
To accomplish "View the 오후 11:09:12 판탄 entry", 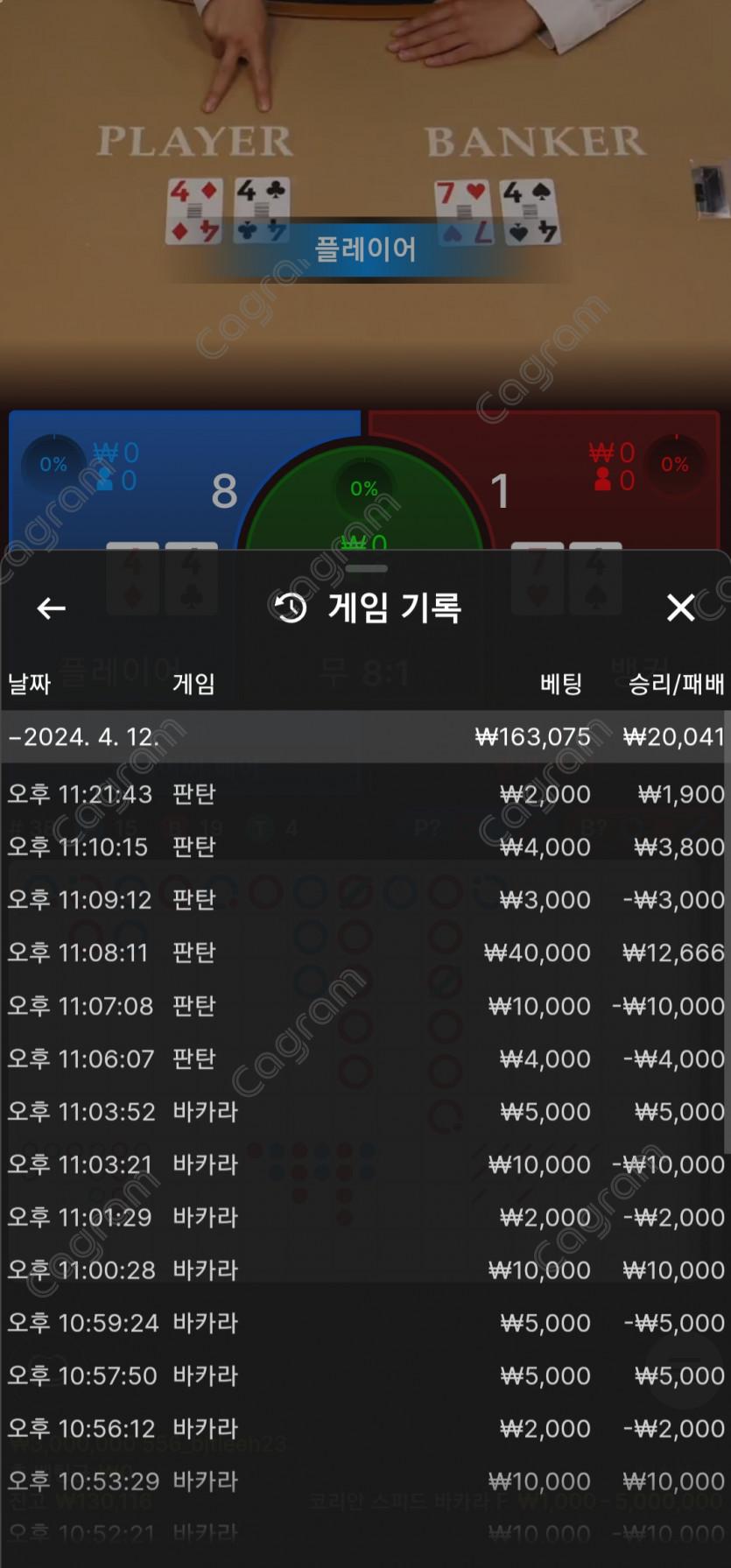I will 364,900.
